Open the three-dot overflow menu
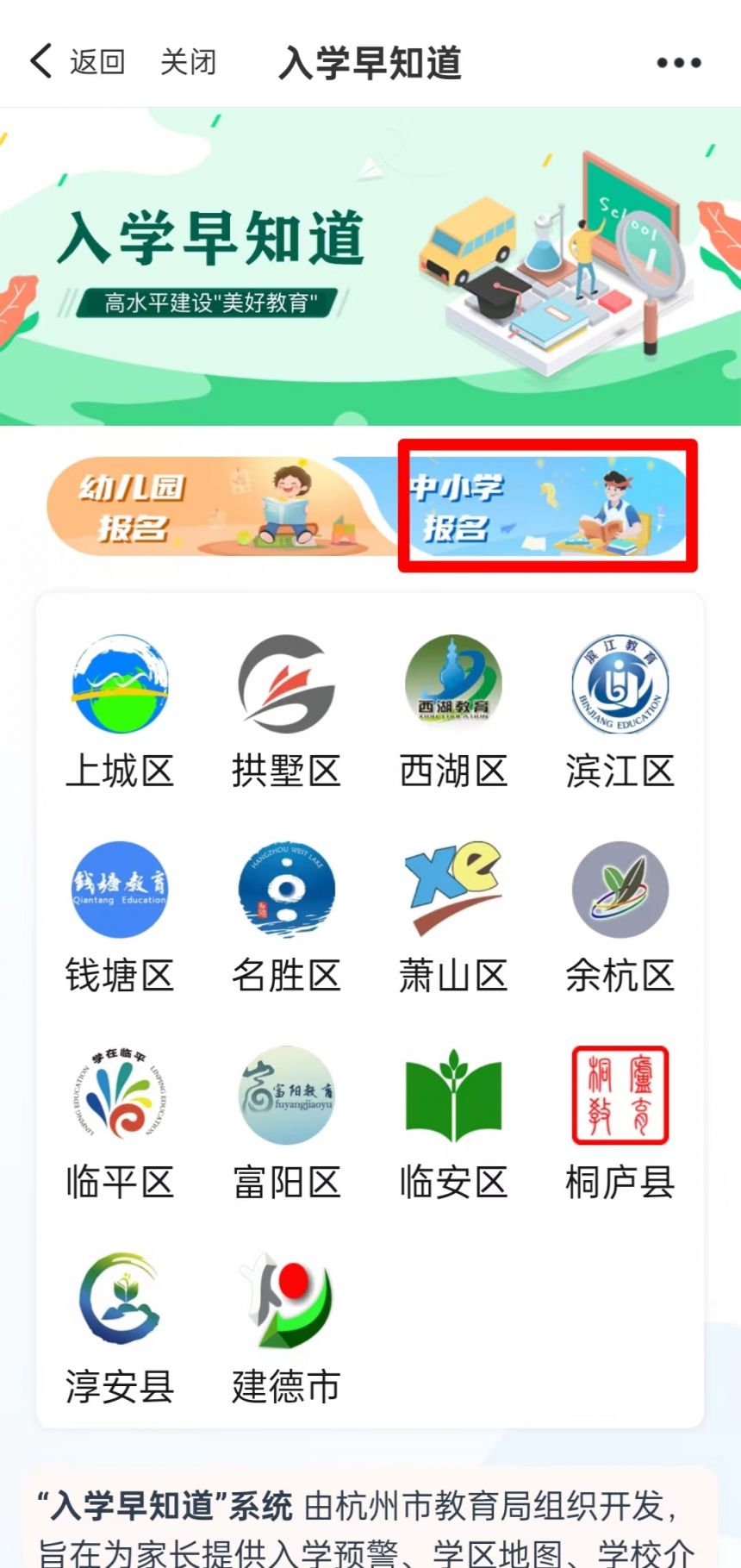 (x=678, y=63)
